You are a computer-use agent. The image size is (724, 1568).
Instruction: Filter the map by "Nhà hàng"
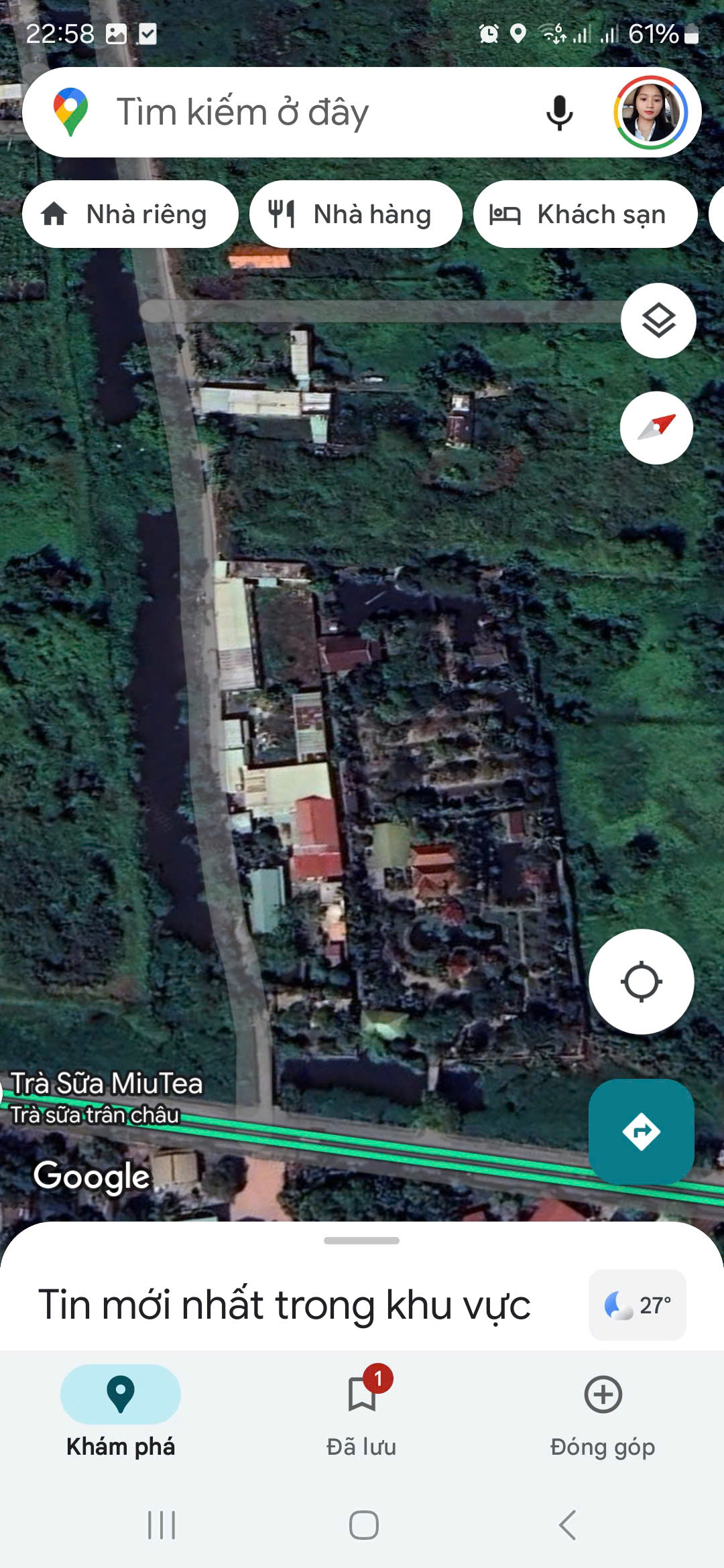pos(355,214)
